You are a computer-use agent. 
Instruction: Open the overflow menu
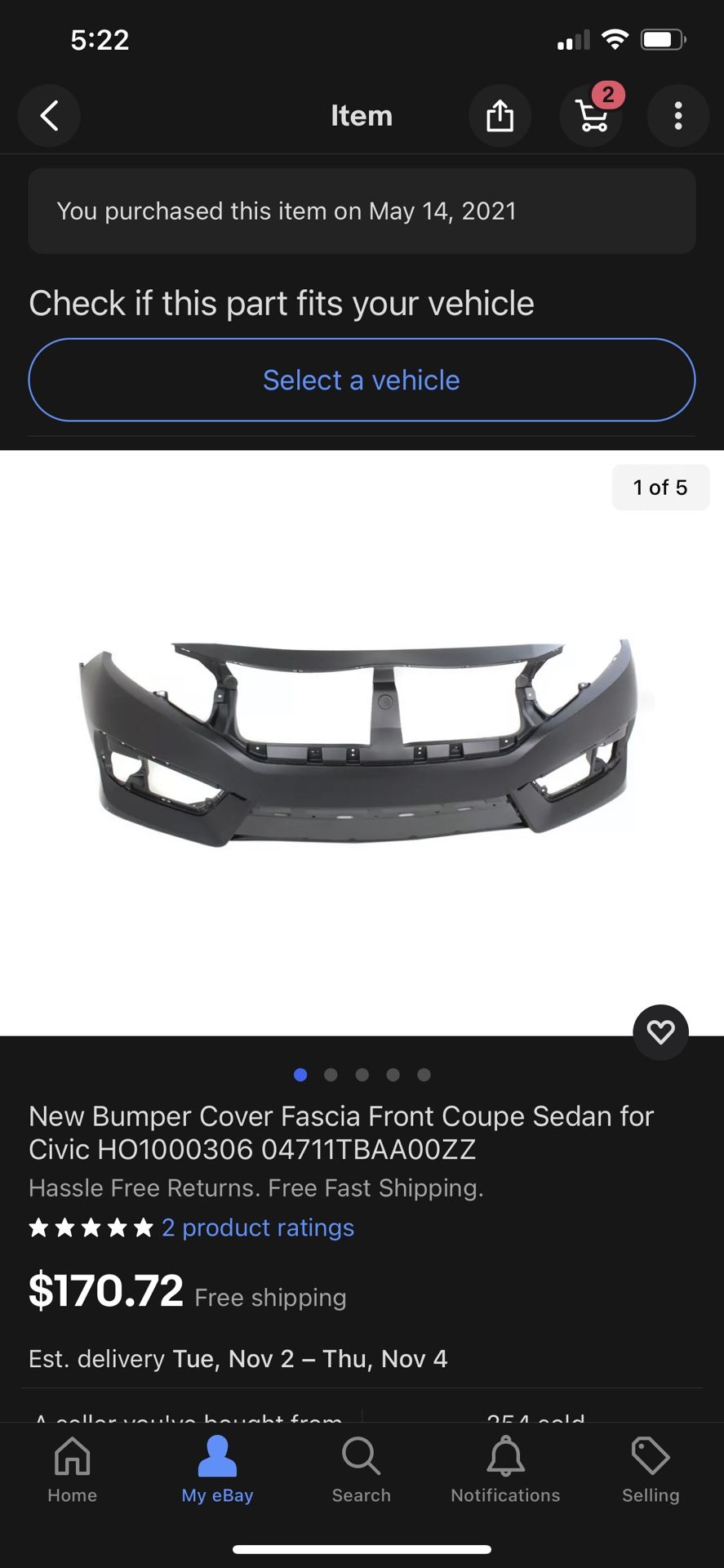677,116
